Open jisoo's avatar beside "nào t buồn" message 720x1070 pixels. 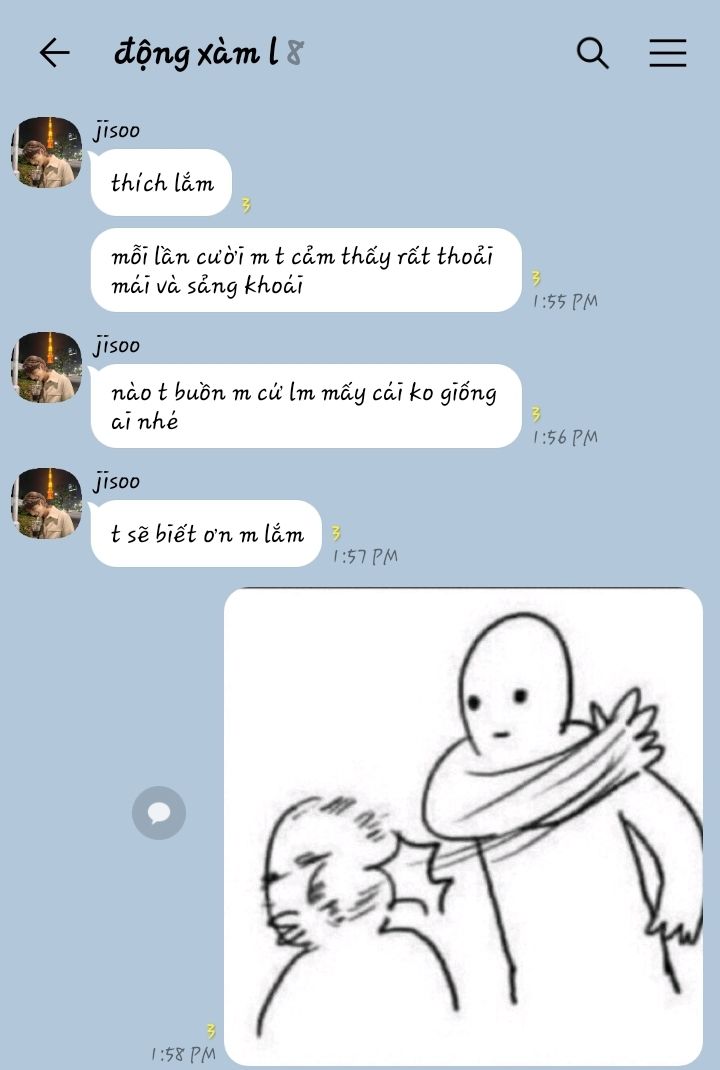tap(47, 367)
